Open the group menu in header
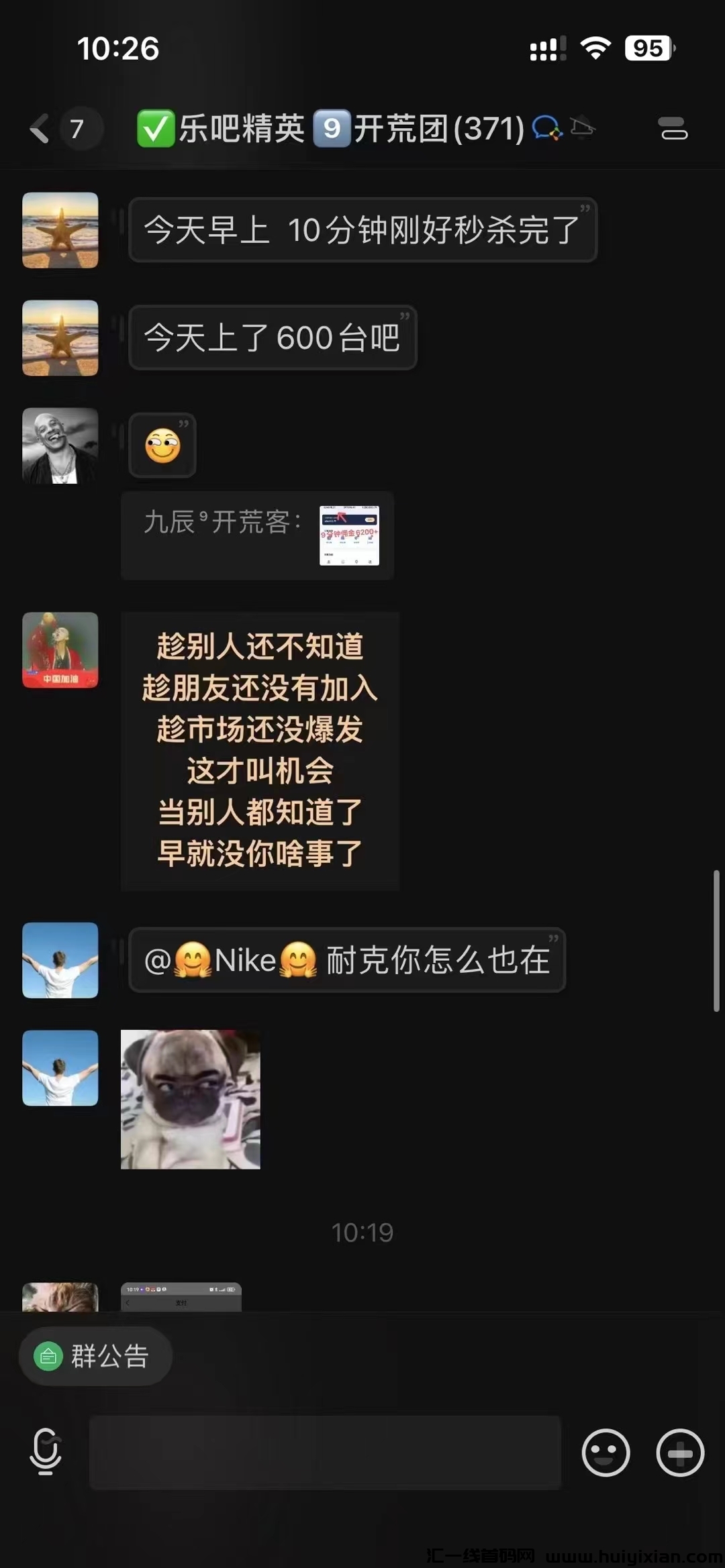725x1568 pixels. click(673, 128)
